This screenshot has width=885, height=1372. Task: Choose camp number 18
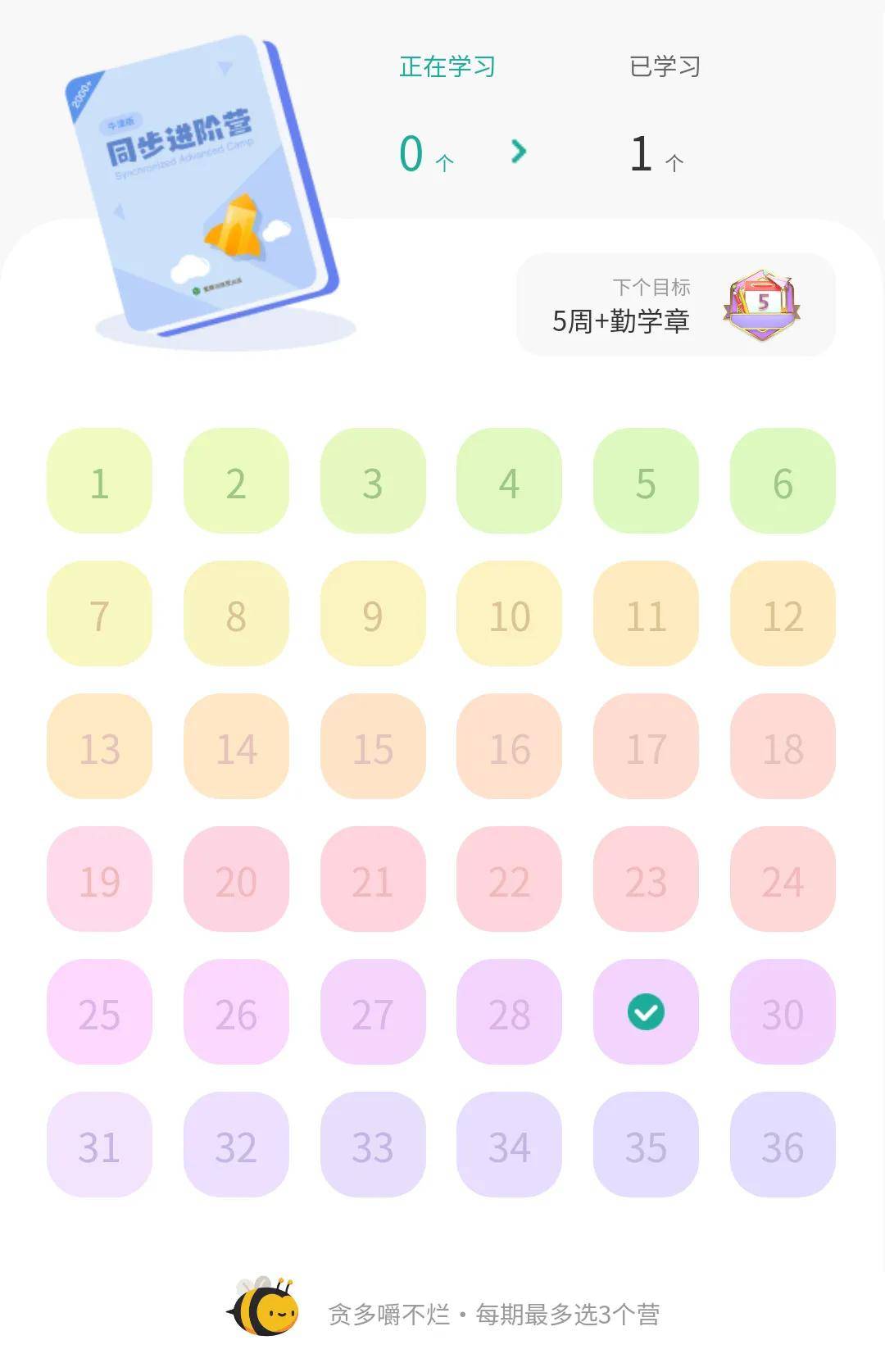tap(783, 747)
